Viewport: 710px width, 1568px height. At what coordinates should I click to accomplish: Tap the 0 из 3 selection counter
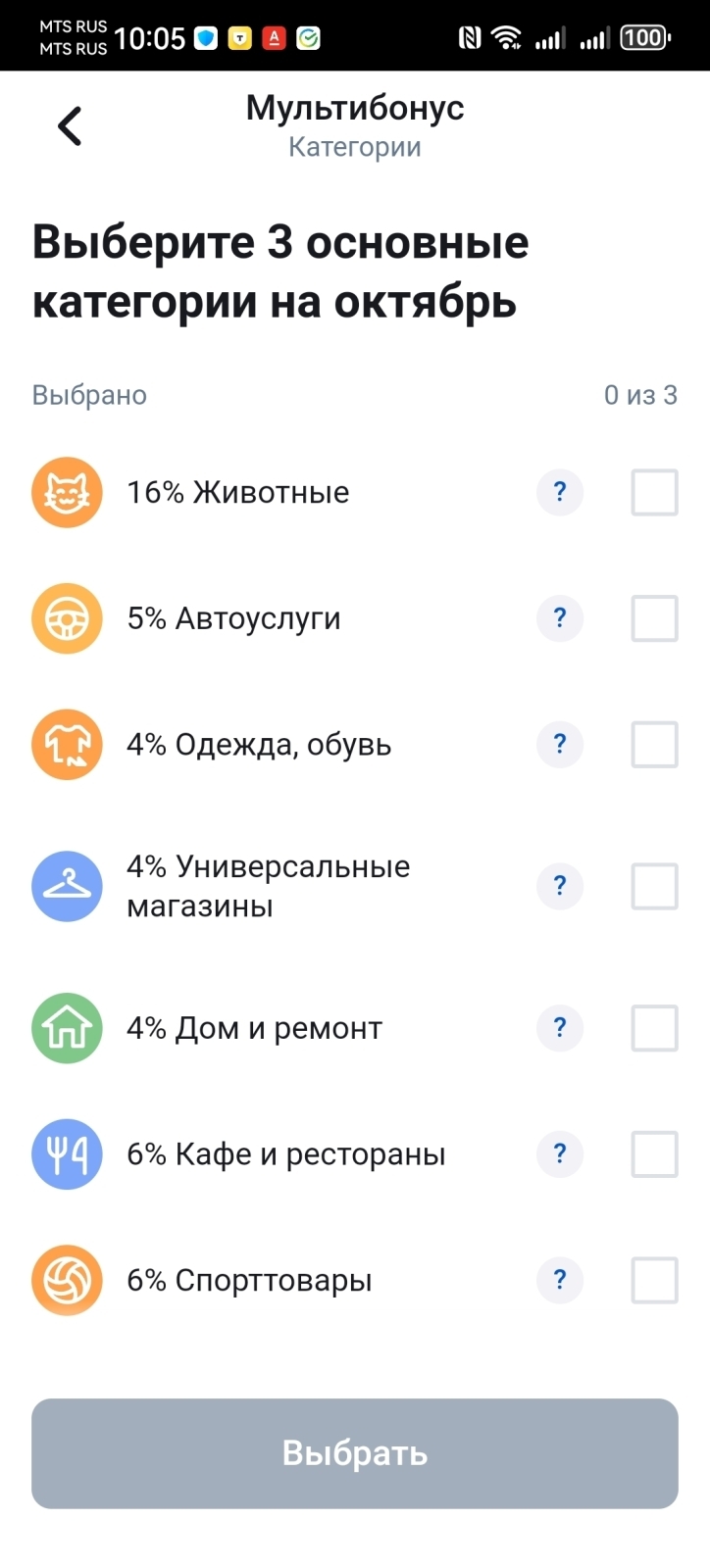click(x=641, y=395)
